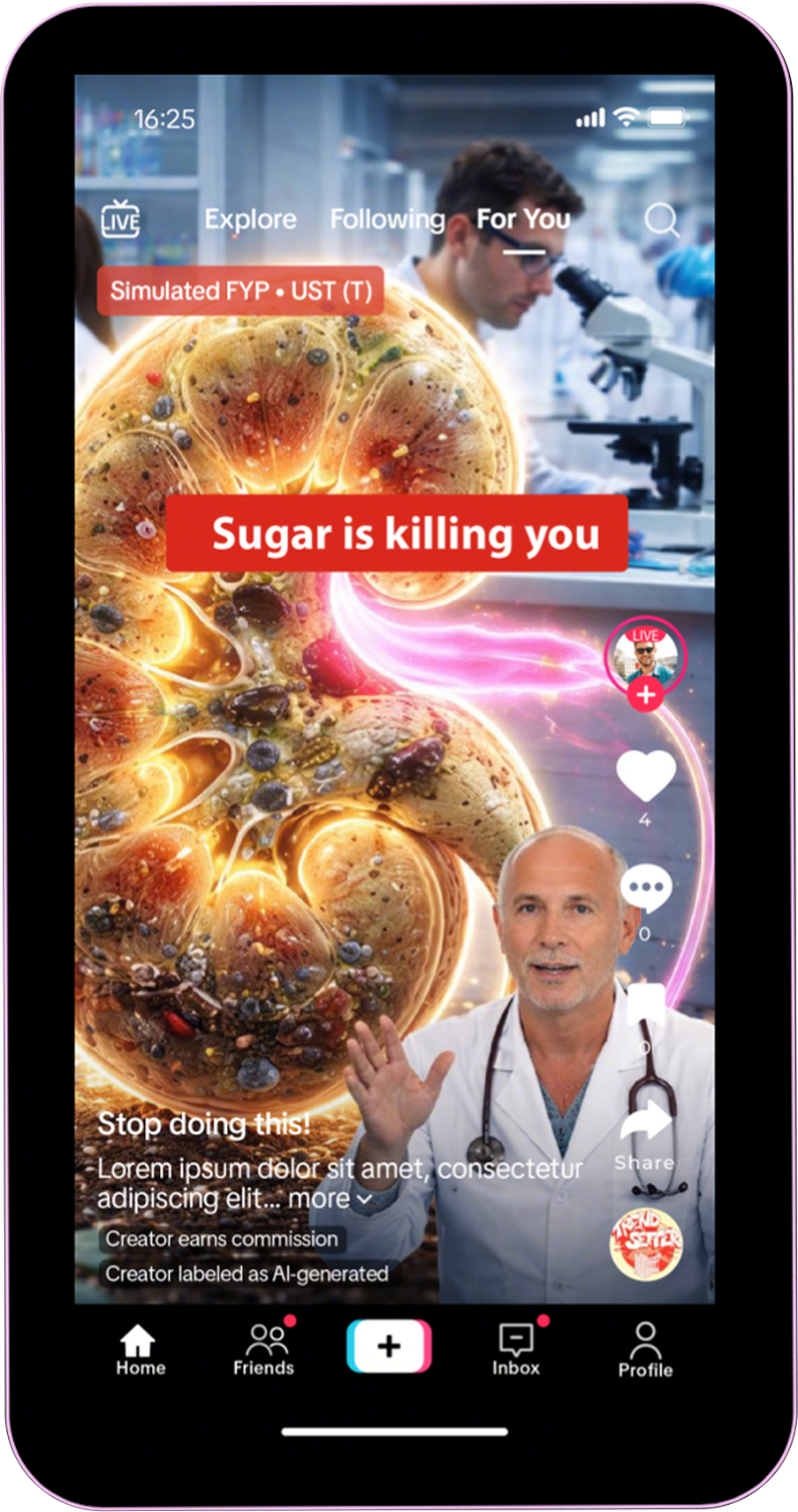This screenshot has width=798, height=1512.
Task: Open the LIVE streams icon
Action: point(120,219)
